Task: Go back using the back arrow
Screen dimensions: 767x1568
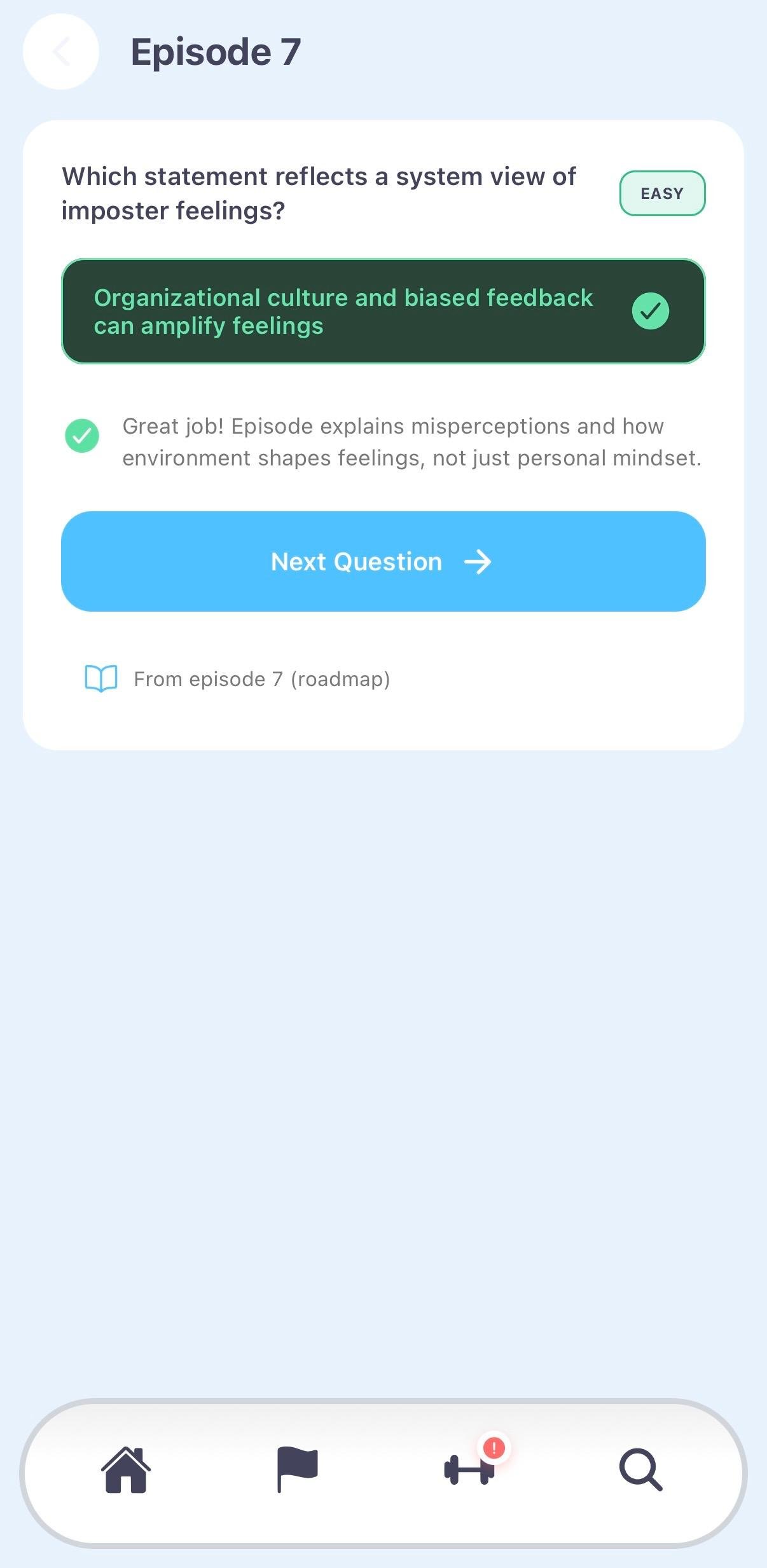Action: tap(61, 52)
